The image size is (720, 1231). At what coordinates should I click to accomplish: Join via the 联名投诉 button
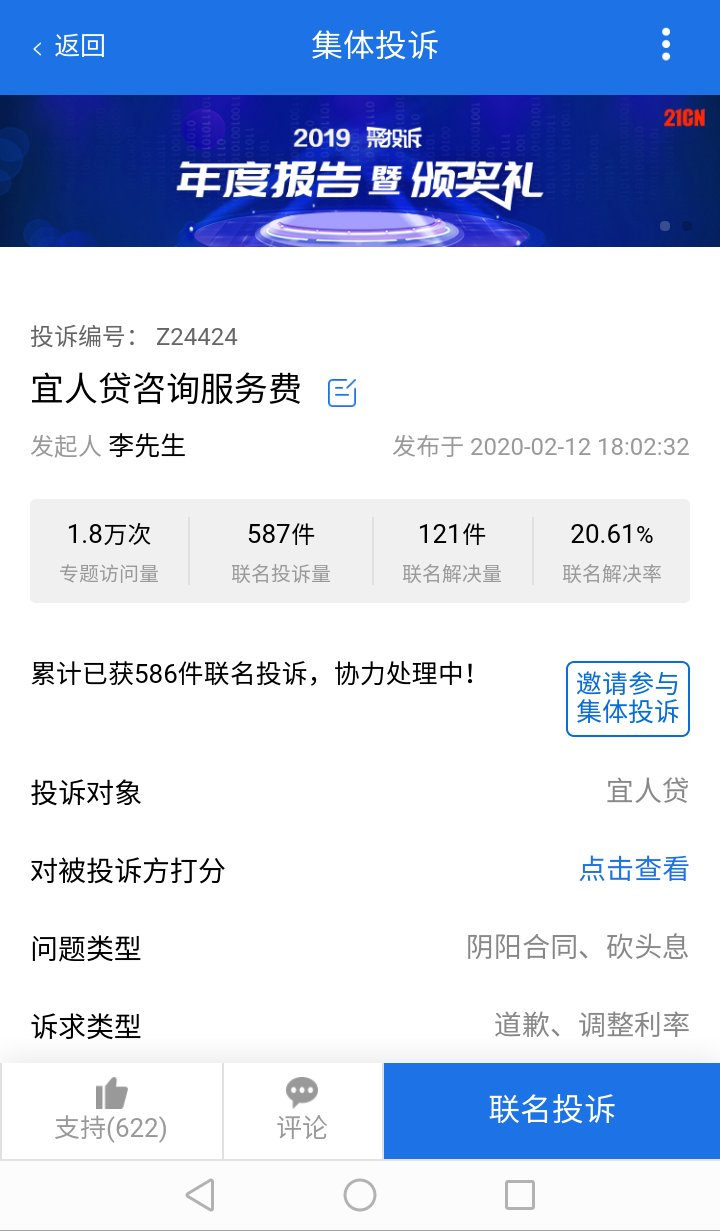pos(551,1110)
